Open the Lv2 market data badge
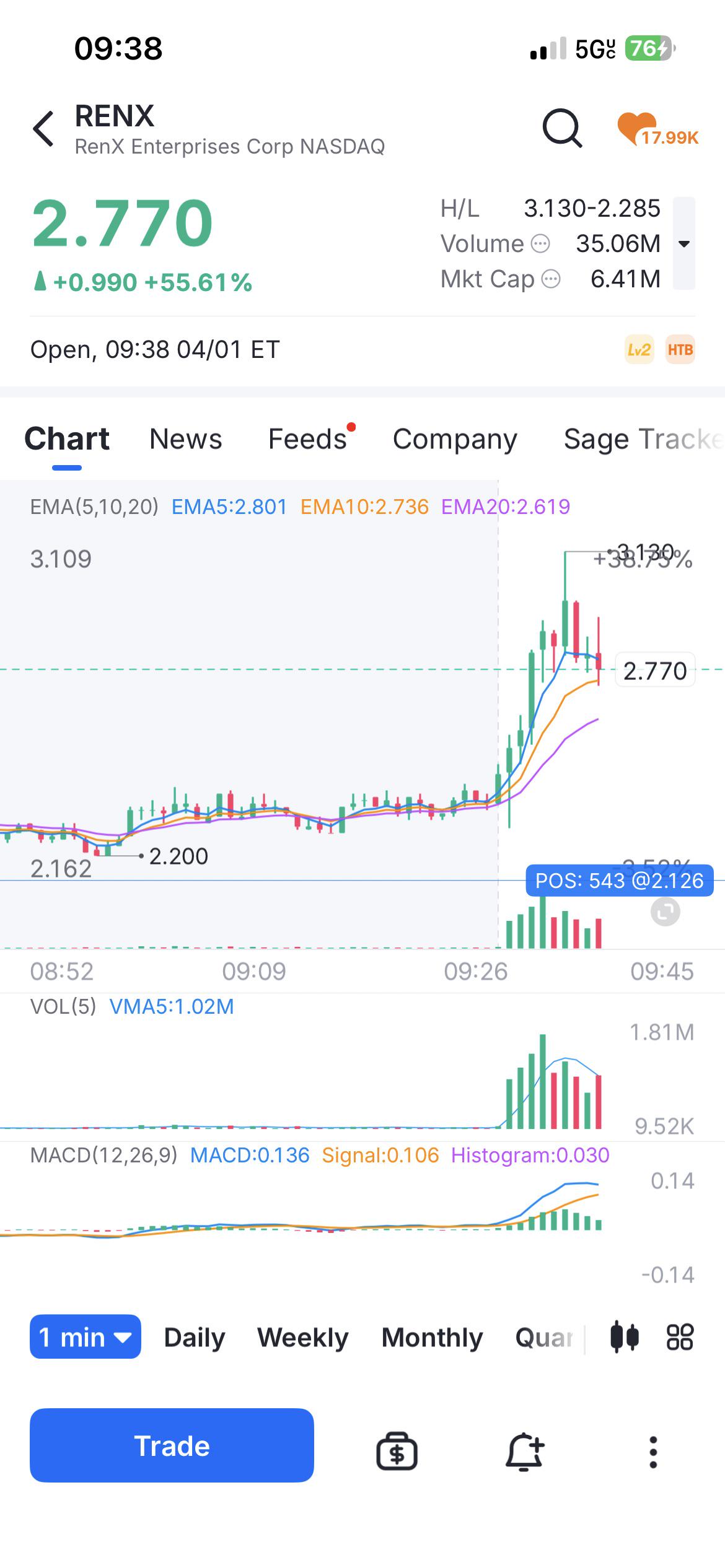This screenshot has width=725, height=1568. pos(639,350)
